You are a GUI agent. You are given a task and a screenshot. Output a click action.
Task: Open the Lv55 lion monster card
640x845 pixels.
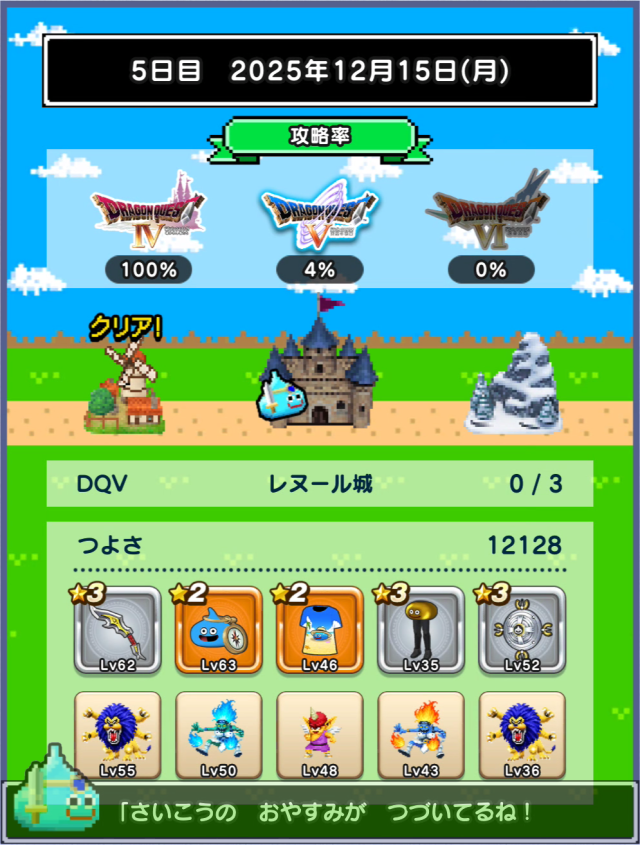point(117,735)
